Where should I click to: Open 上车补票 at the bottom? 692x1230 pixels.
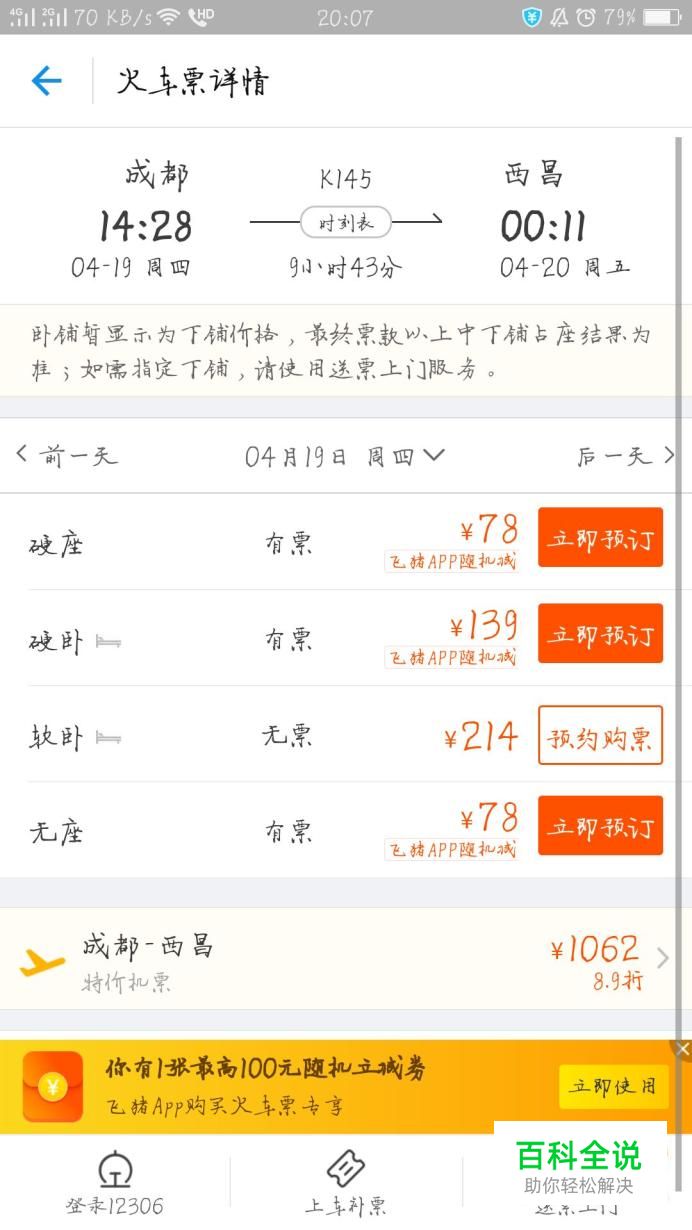tap(346, 1184)
